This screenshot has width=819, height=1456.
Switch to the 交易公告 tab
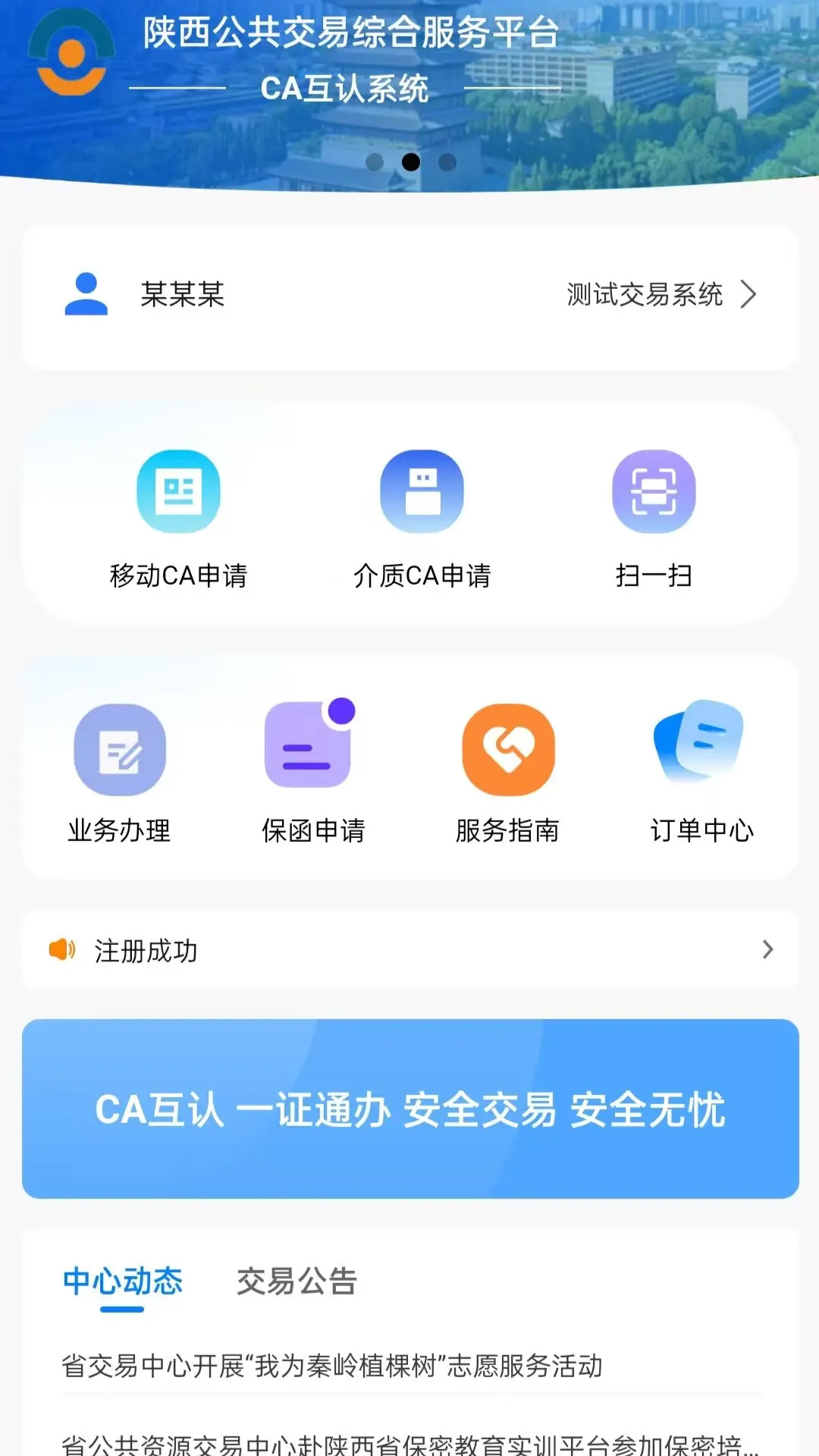[297, 1283]
